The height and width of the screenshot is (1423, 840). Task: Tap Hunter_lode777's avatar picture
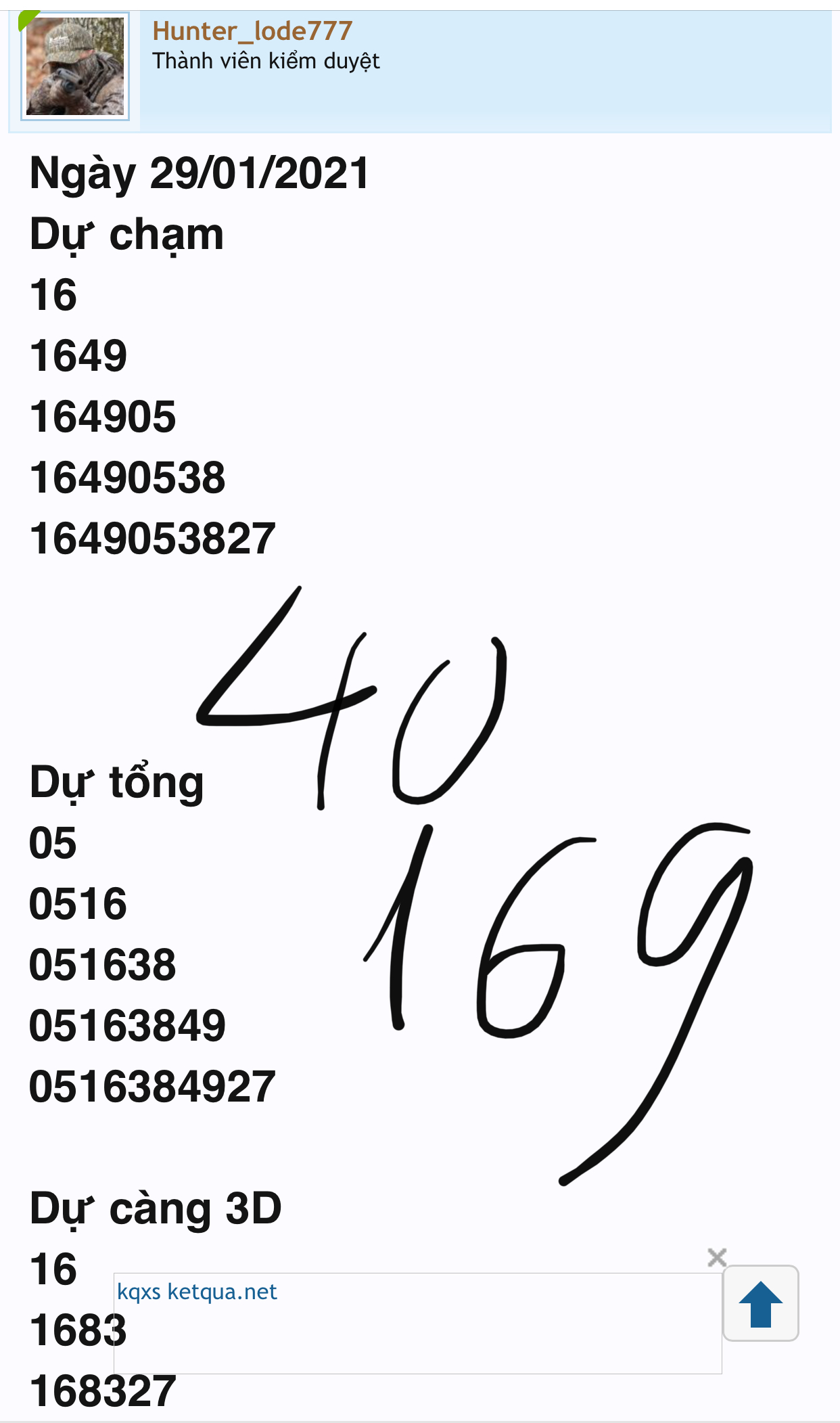tap(75, 66)
